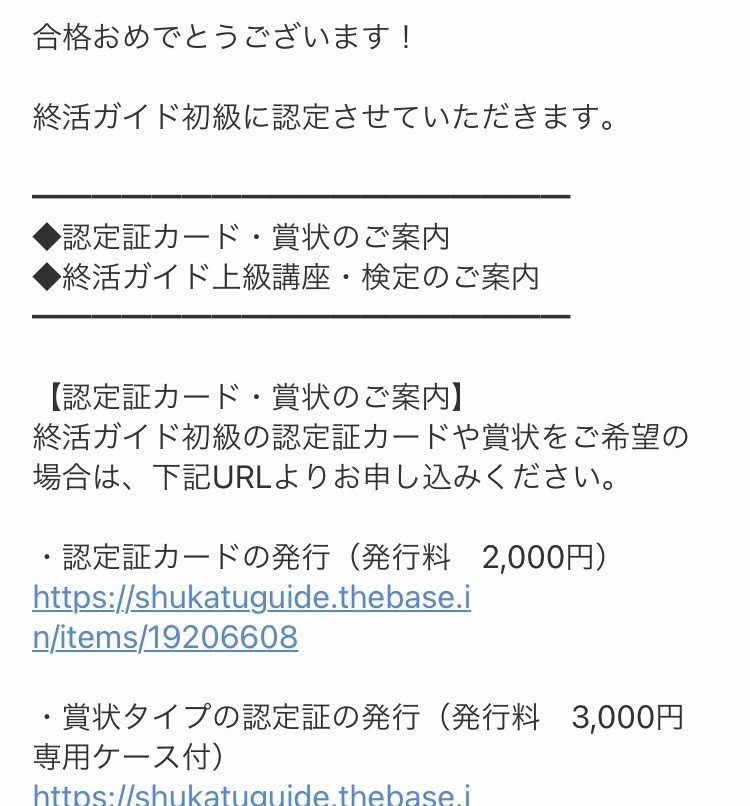Open the 賞状タイプ certificate issuance link
This screenshot has width=750, height=806.
(250, 794)
